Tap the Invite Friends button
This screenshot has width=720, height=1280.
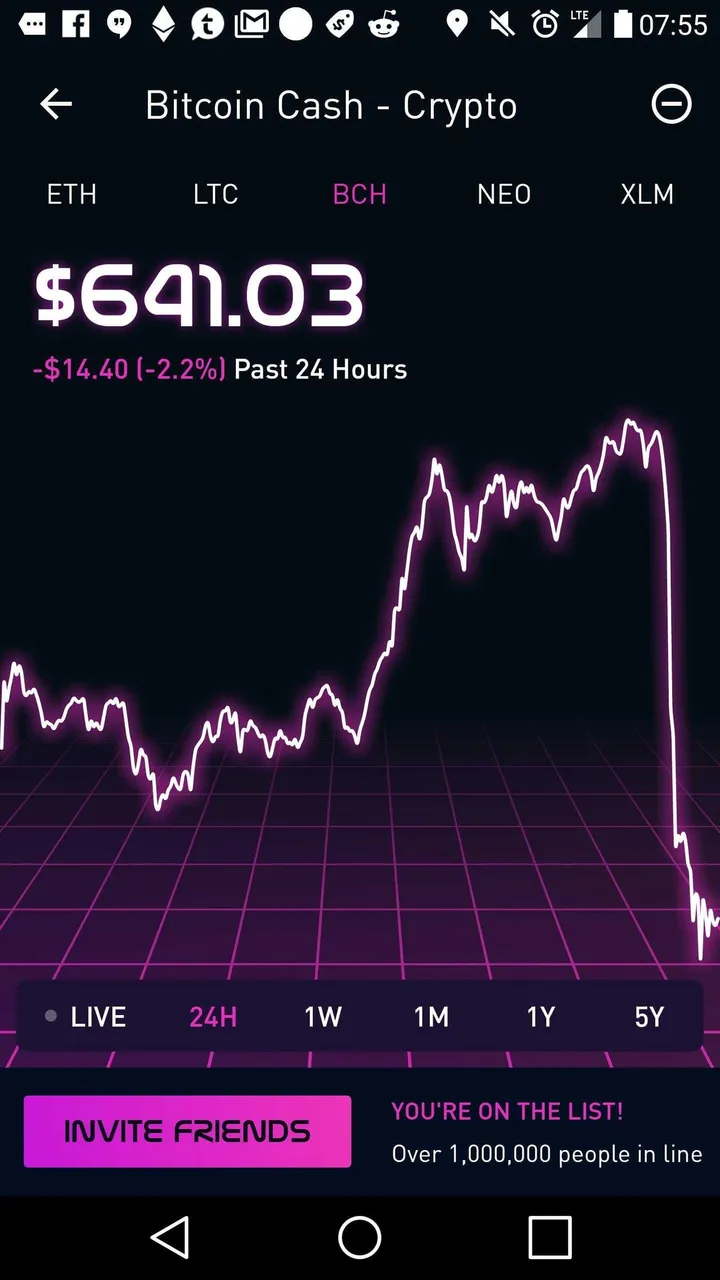point(187,1131)
